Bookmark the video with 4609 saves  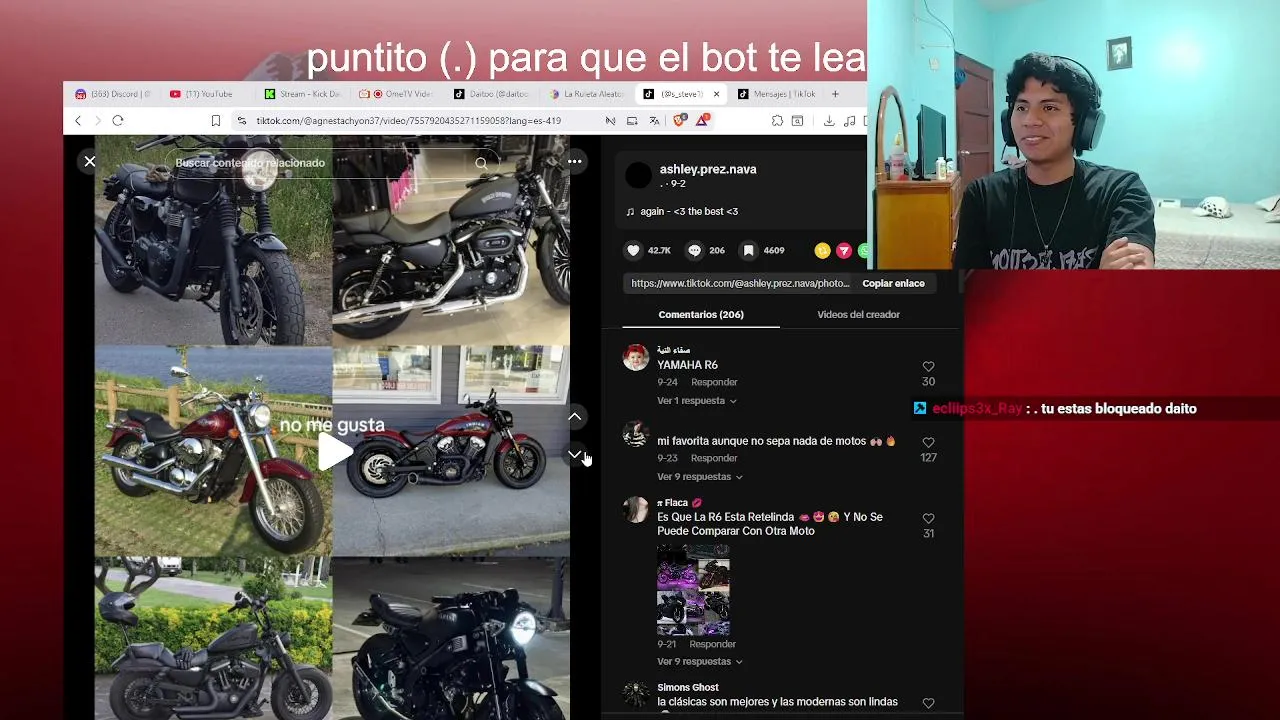(748, 250)
